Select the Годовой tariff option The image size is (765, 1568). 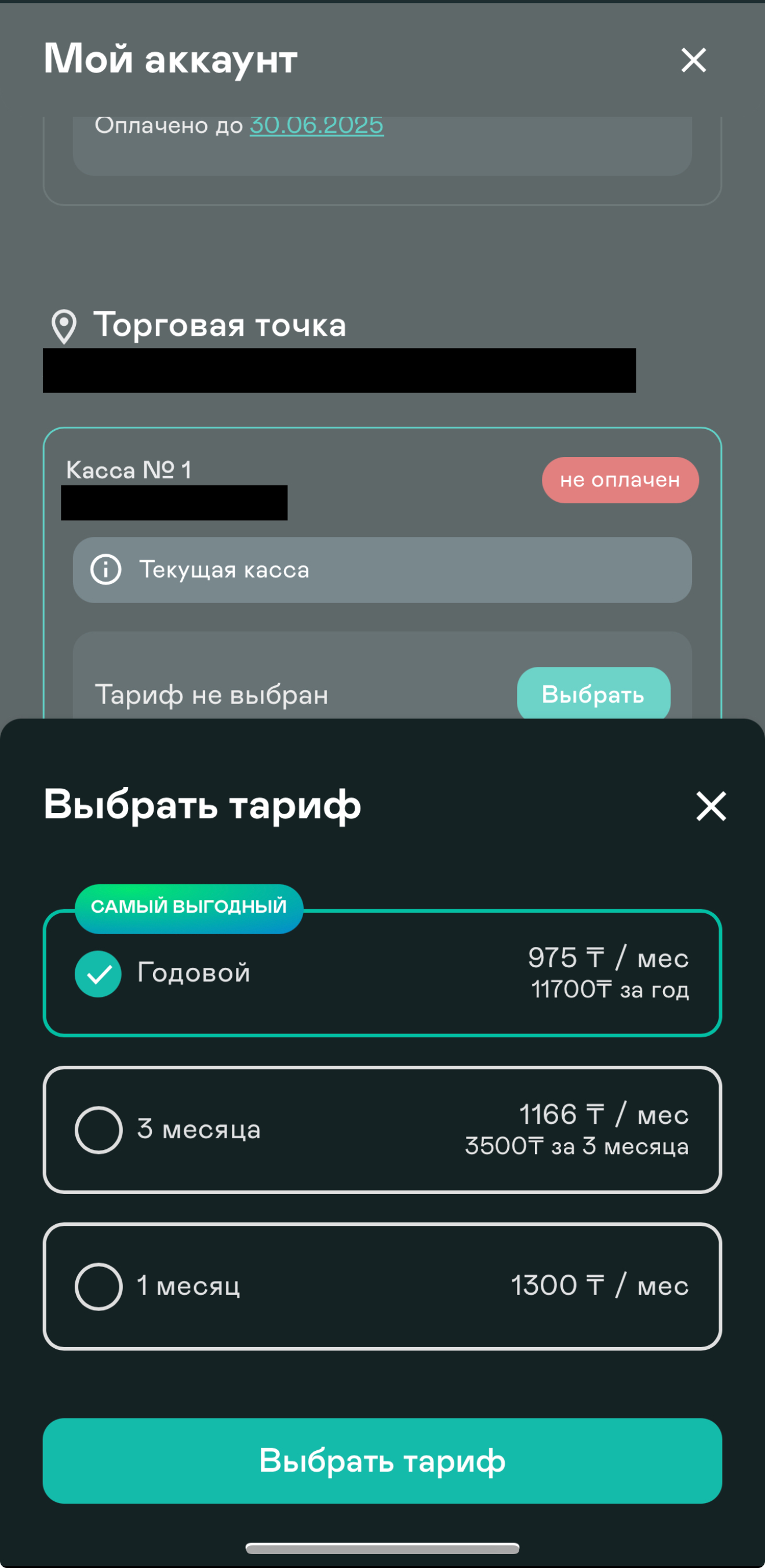click(382, 972)
